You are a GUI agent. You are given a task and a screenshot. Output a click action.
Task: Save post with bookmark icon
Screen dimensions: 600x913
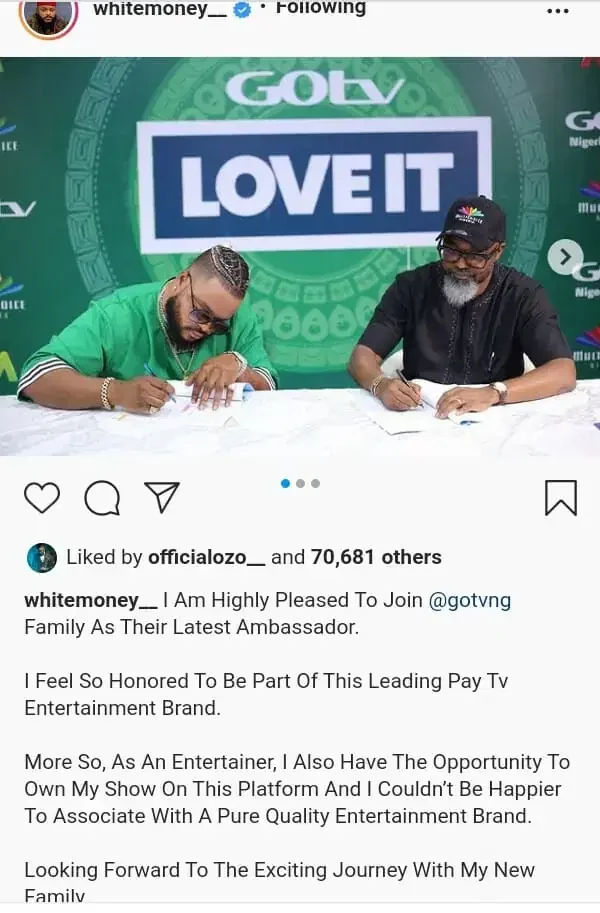[x=560, y=497]
